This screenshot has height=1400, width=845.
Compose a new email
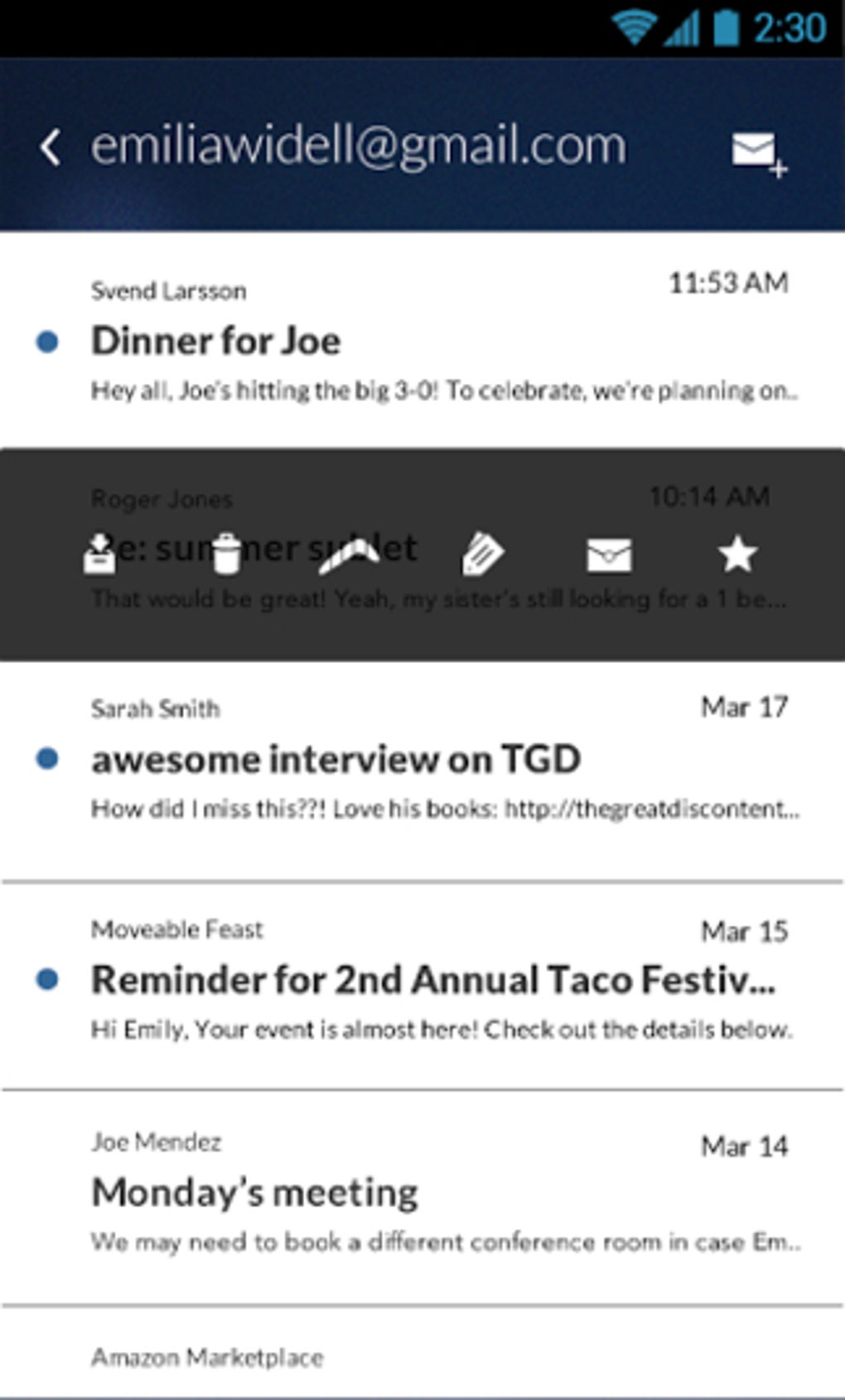click(757, 153)
